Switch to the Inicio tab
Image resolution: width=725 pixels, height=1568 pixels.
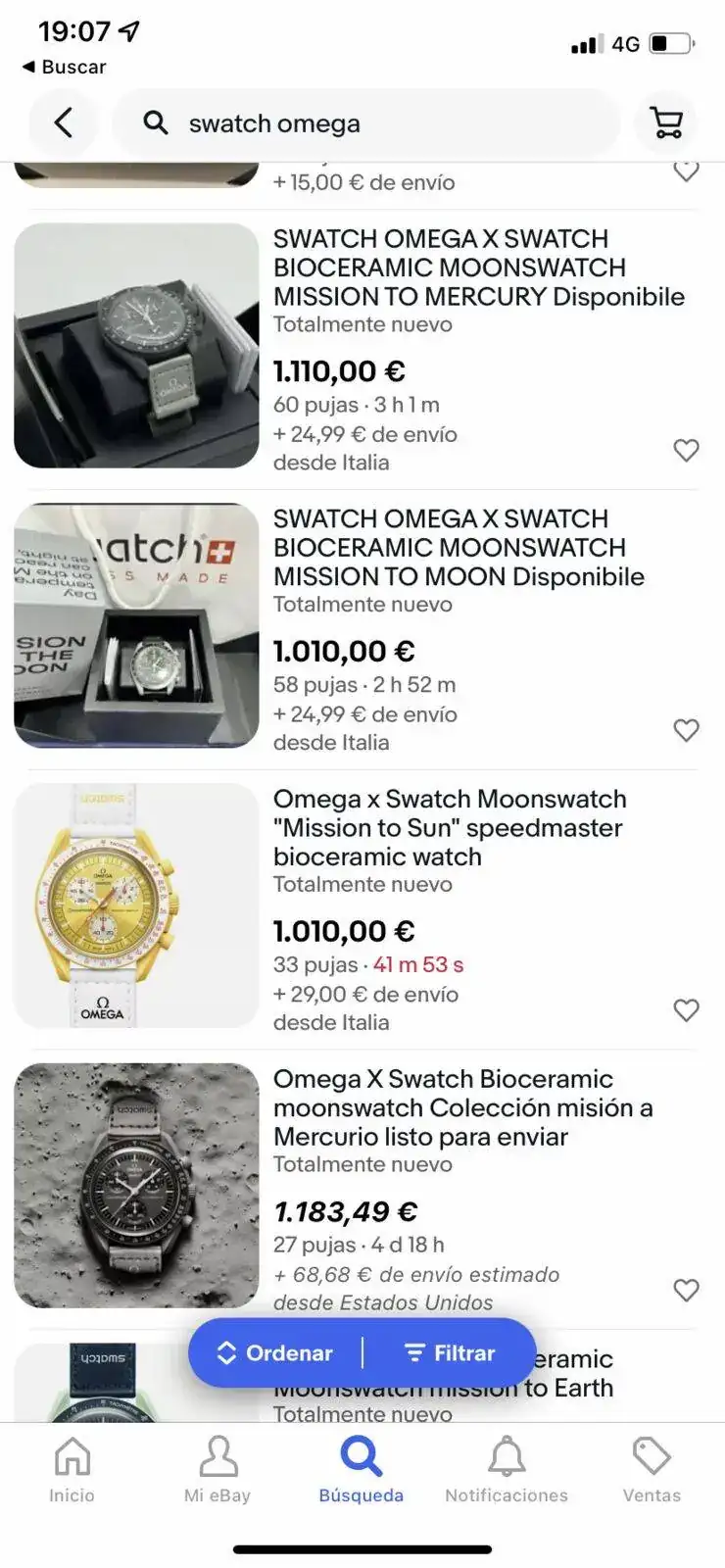click(72, 1469)
